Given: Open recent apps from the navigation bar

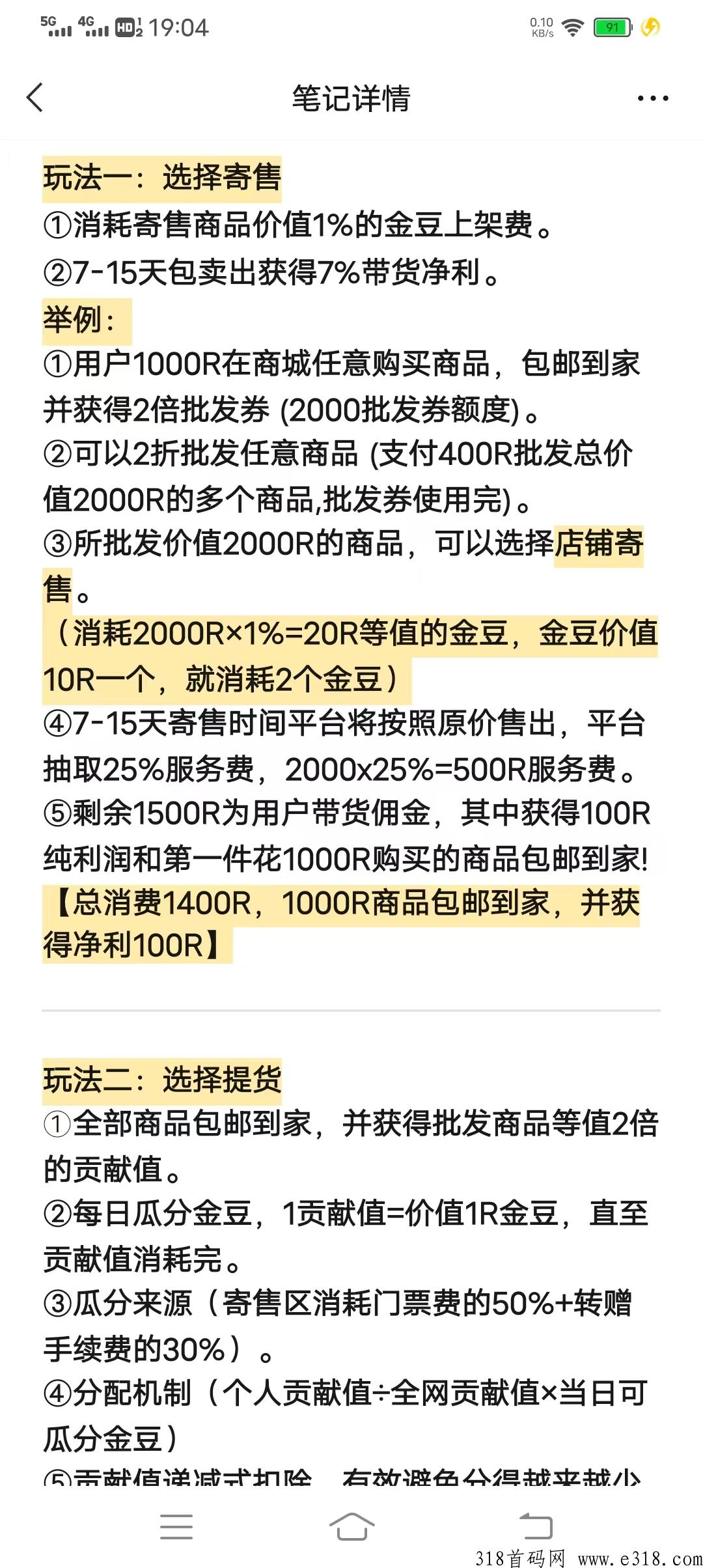Looking at the screenshot, I should 176,1526.
